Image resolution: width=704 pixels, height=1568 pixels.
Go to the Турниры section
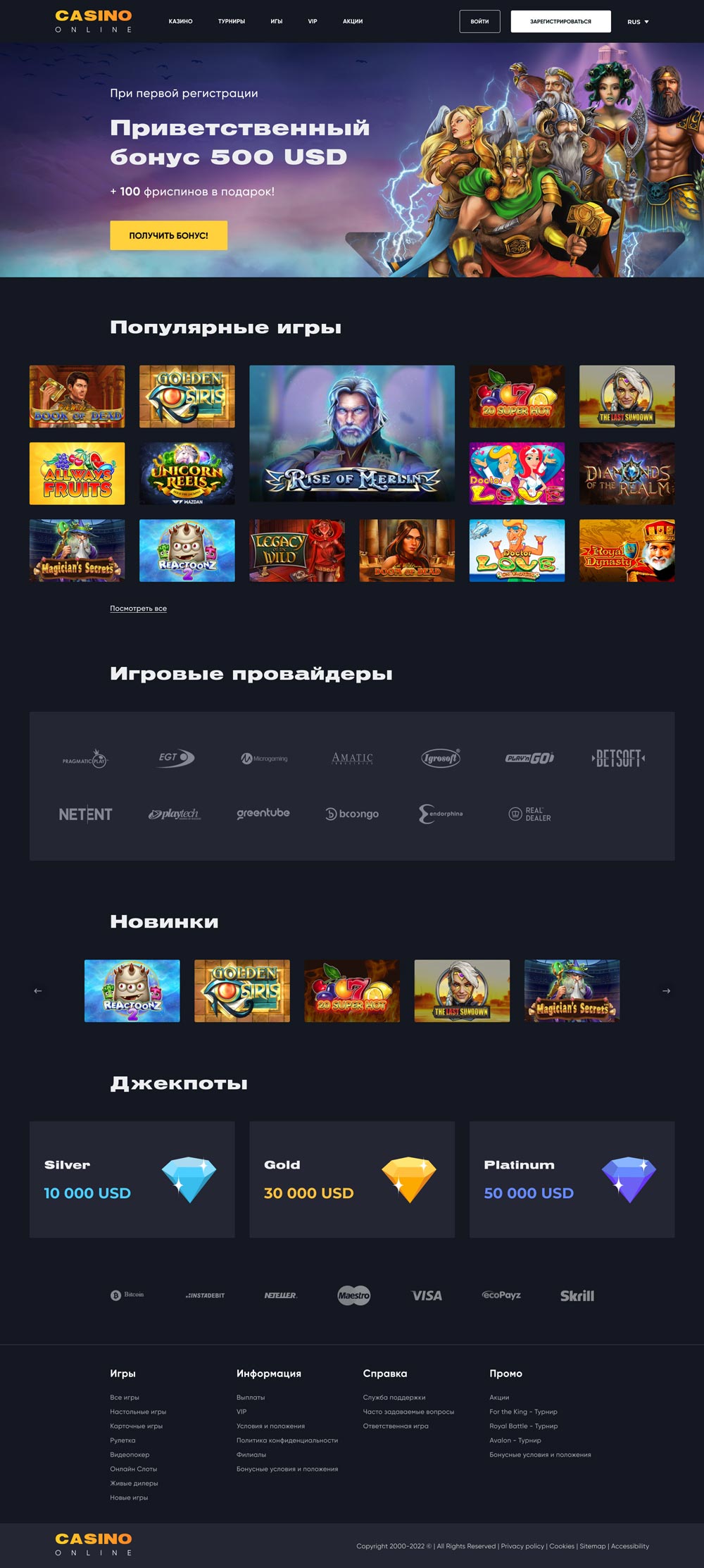click(231, 21)
